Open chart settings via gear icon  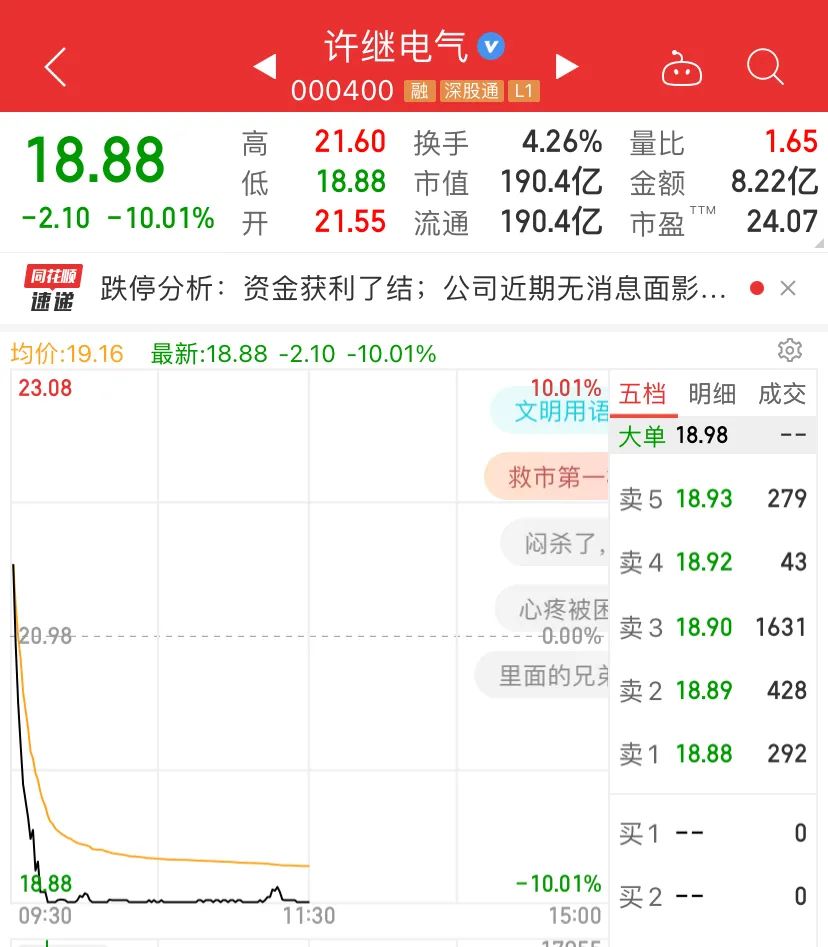tap(790, 350)
